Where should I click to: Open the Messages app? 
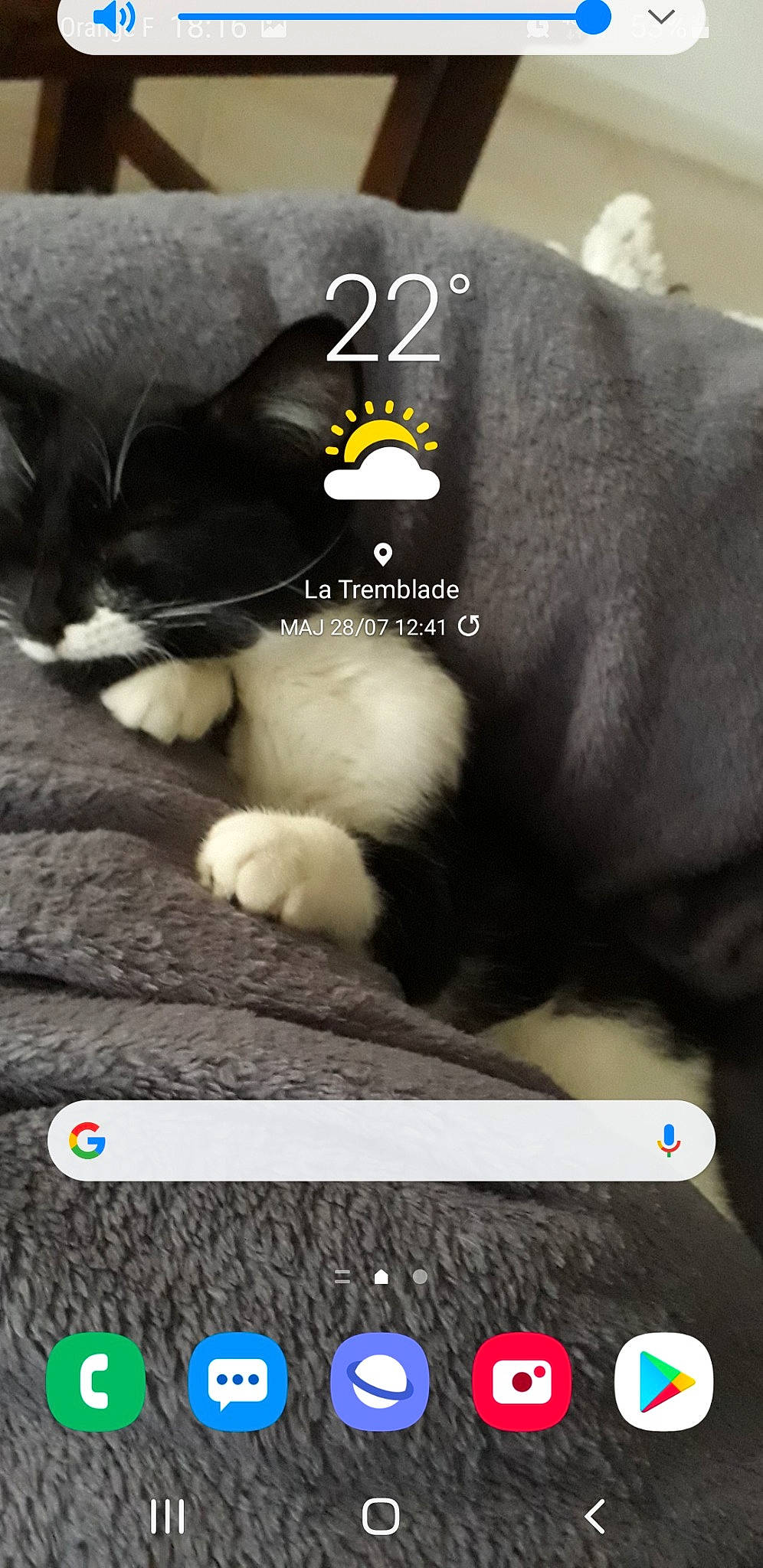237,1382
